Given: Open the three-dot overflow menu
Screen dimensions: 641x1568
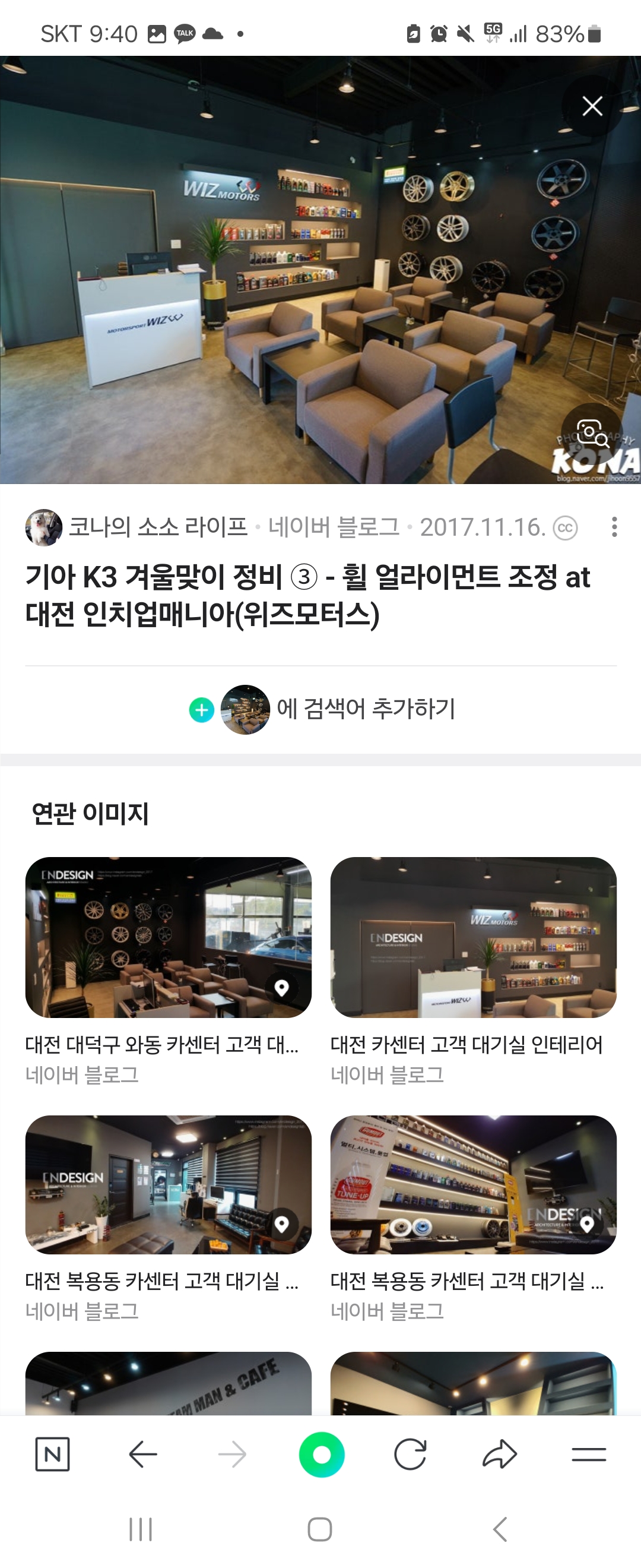Looking at the screenshot, I should (x=614, y=527).
